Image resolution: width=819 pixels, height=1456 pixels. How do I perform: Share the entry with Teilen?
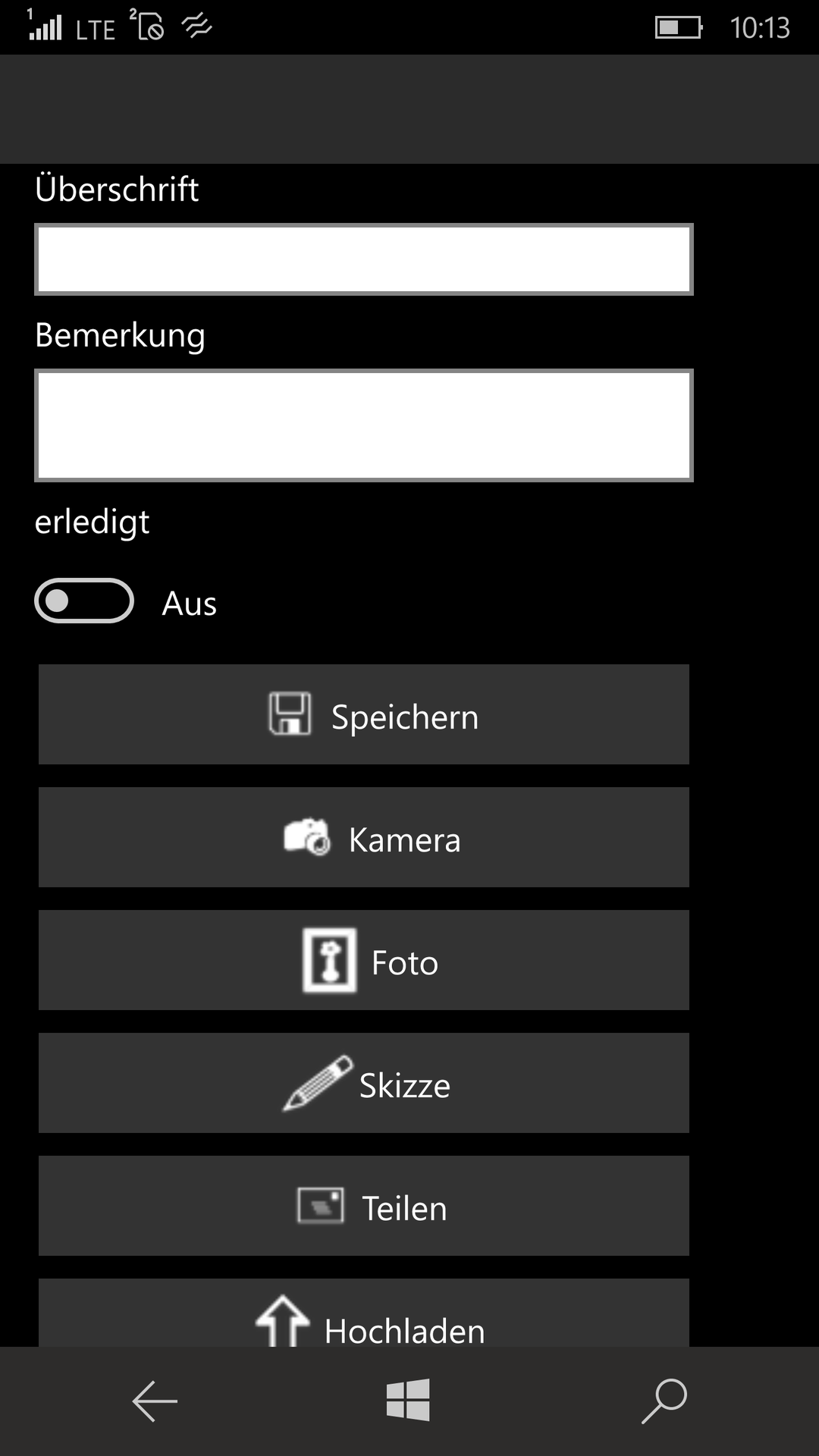[364, 1206]
